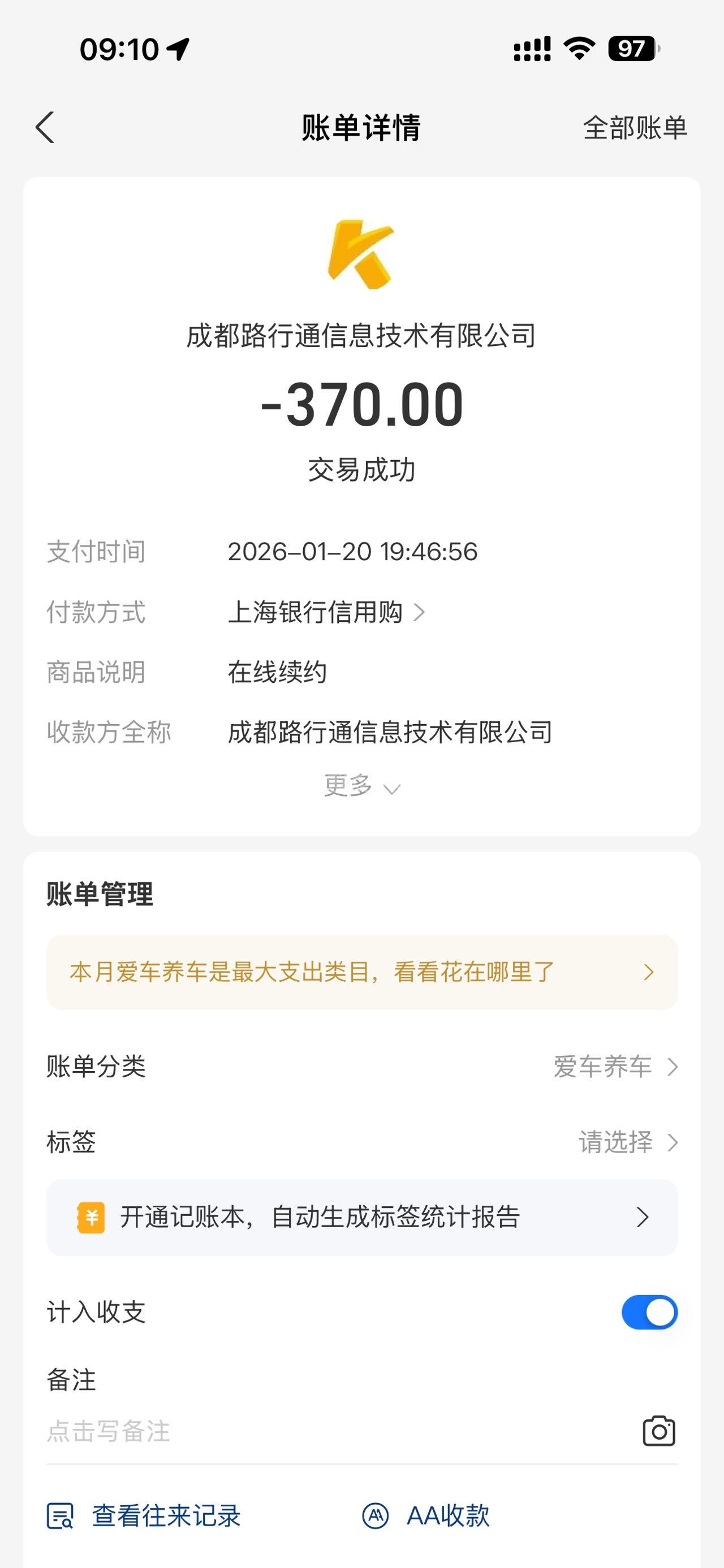The height and width of the screenshot is (1568, 724).
Task: Open the 本月爱车养车 spending insight banner
Action: pos(361,972)
